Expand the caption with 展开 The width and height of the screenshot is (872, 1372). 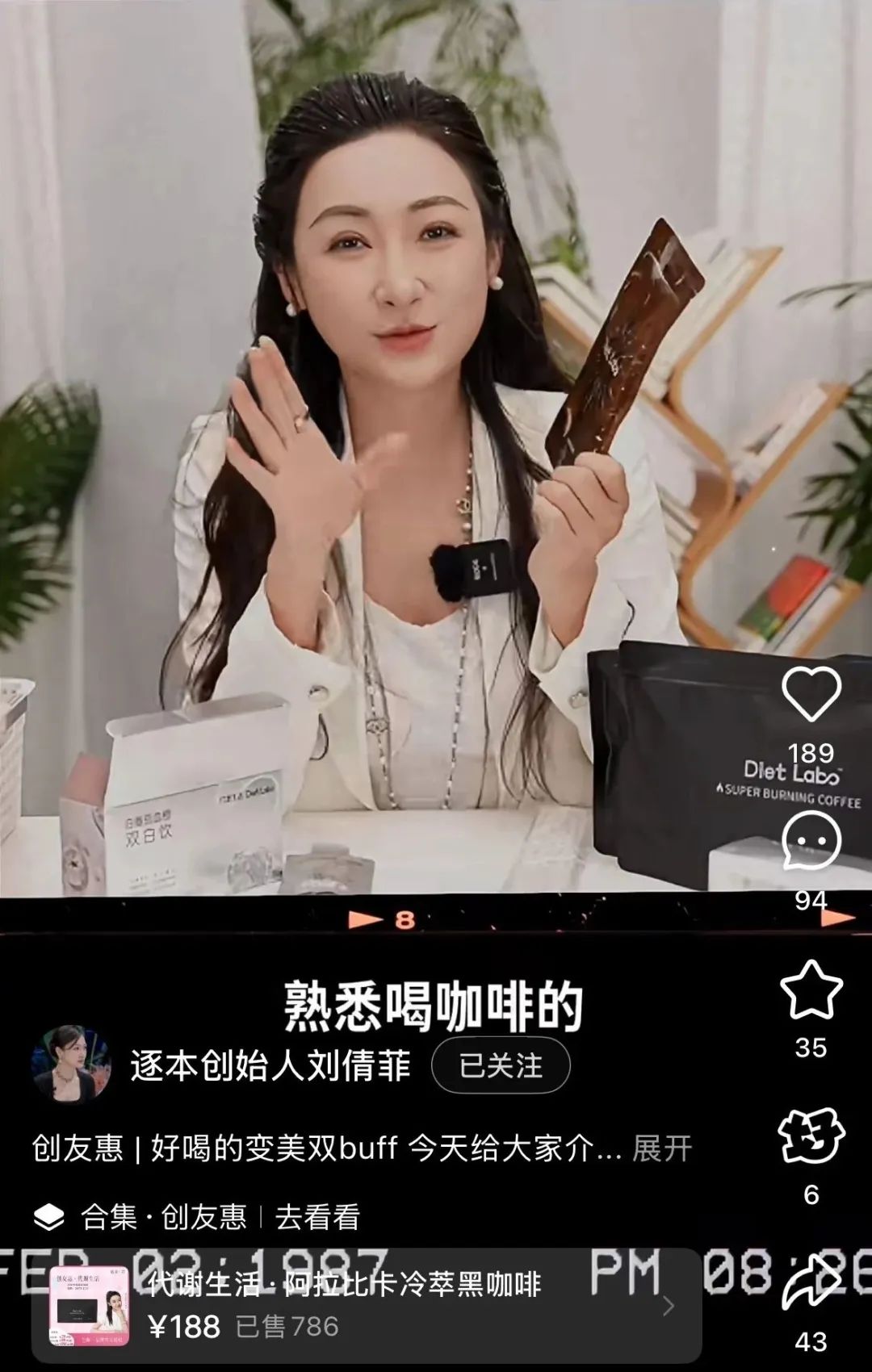tap(662, 1148)
